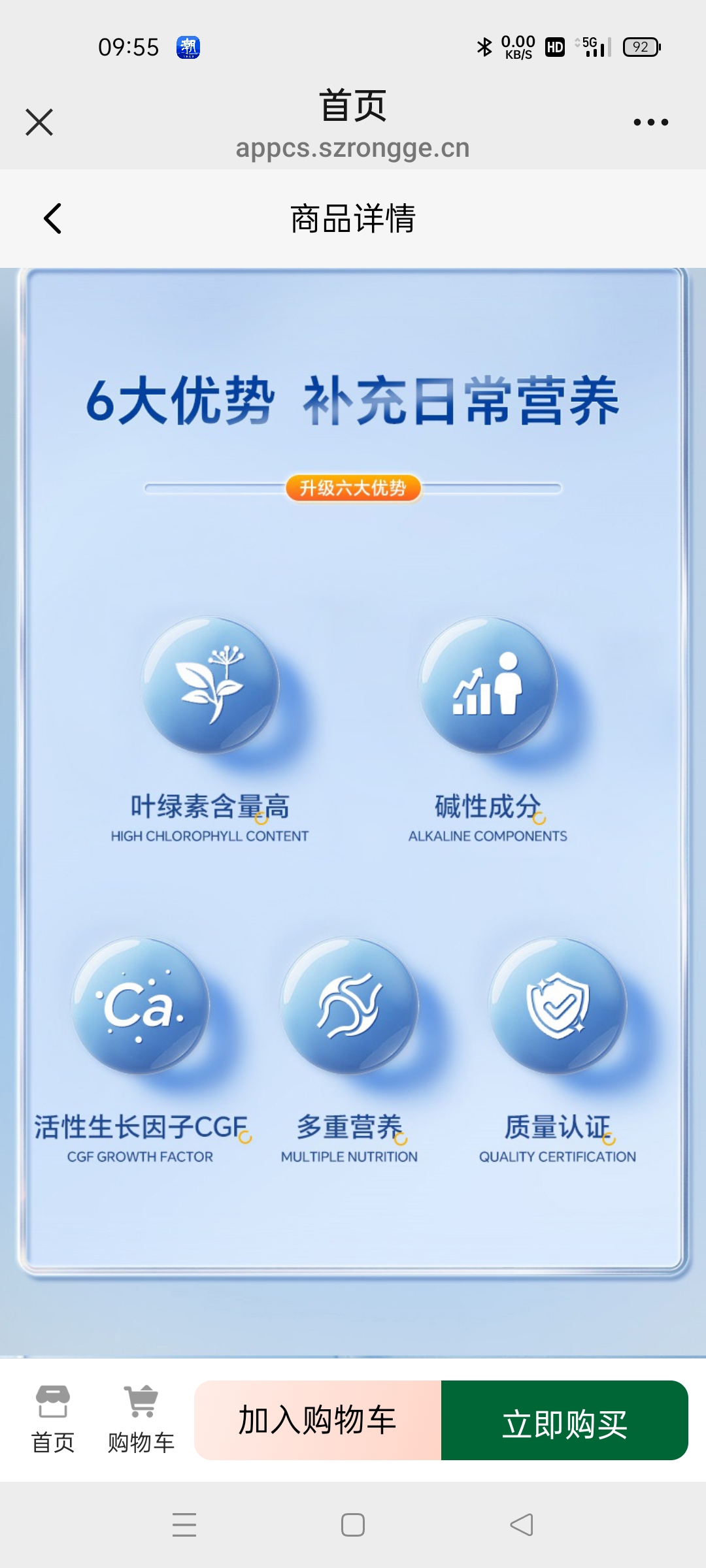Go back from product details (商品详情)

tap(53, 218)
